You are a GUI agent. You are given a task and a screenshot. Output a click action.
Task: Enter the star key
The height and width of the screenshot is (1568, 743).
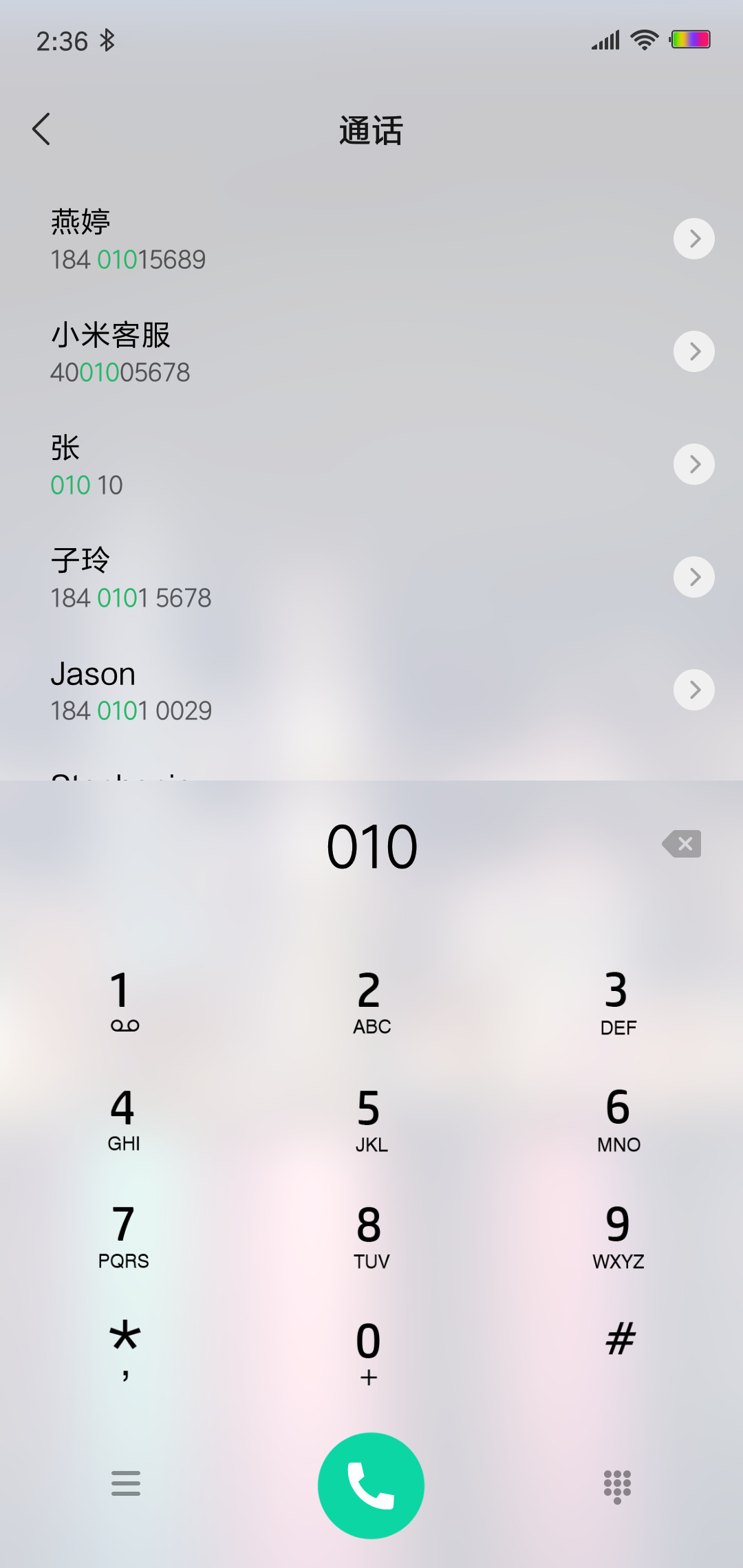[x=125, y=1349]
